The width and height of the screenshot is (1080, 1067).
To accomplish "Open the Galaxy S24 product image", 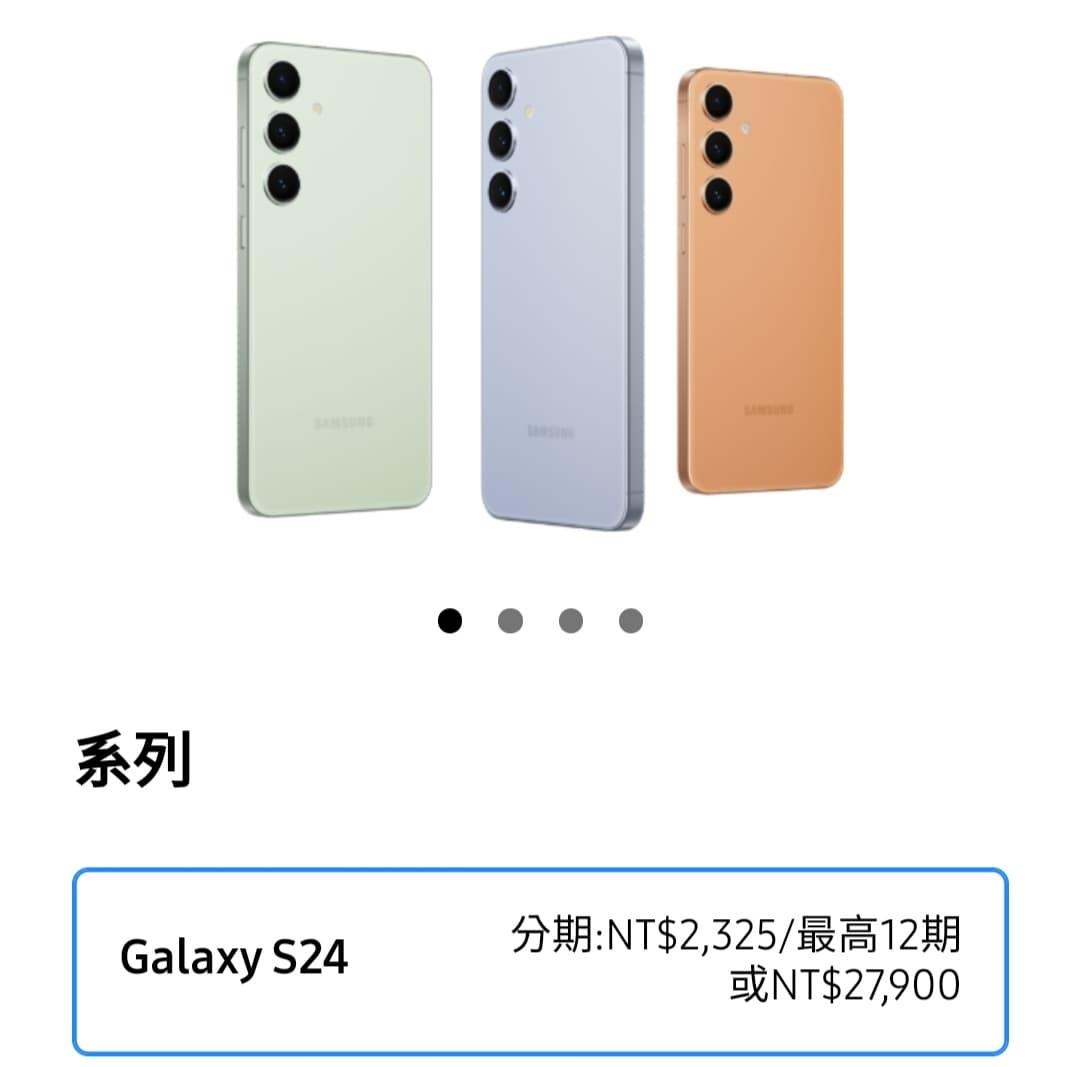I will [540, 285].
